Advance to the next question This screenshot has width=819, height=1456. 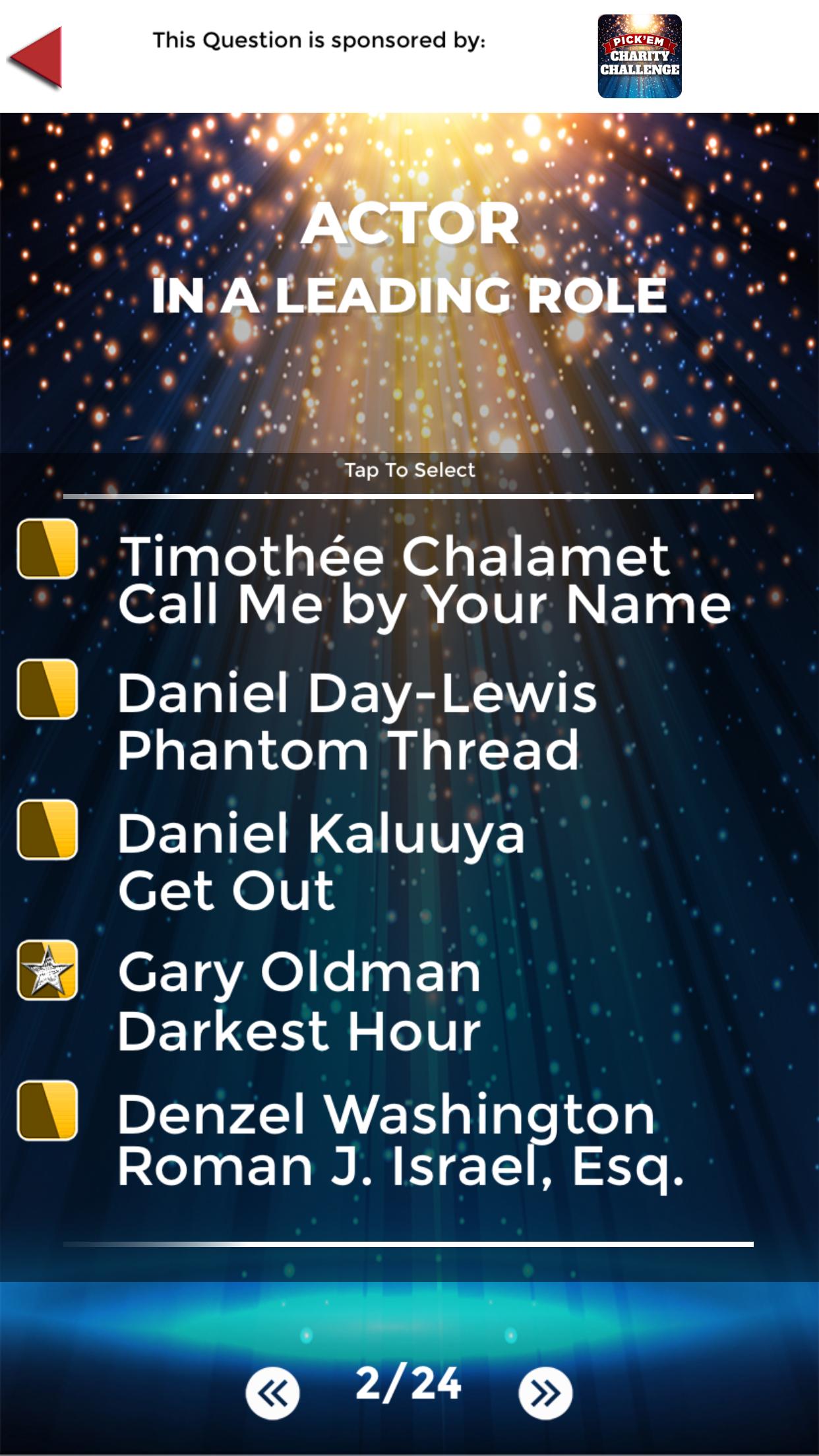tap(545, 1393)
